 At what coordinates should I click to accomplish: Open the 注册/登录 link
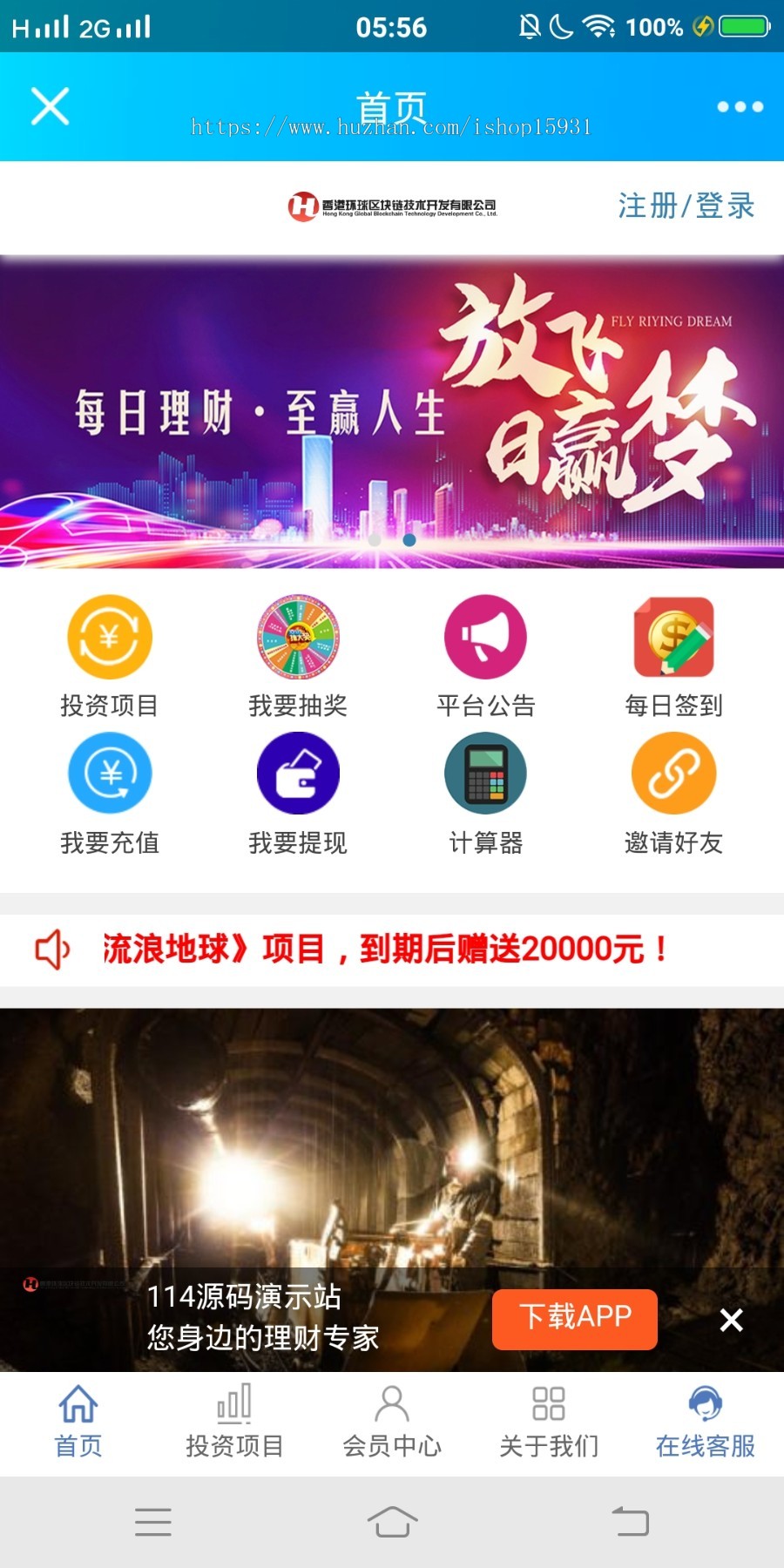[686, 206]
